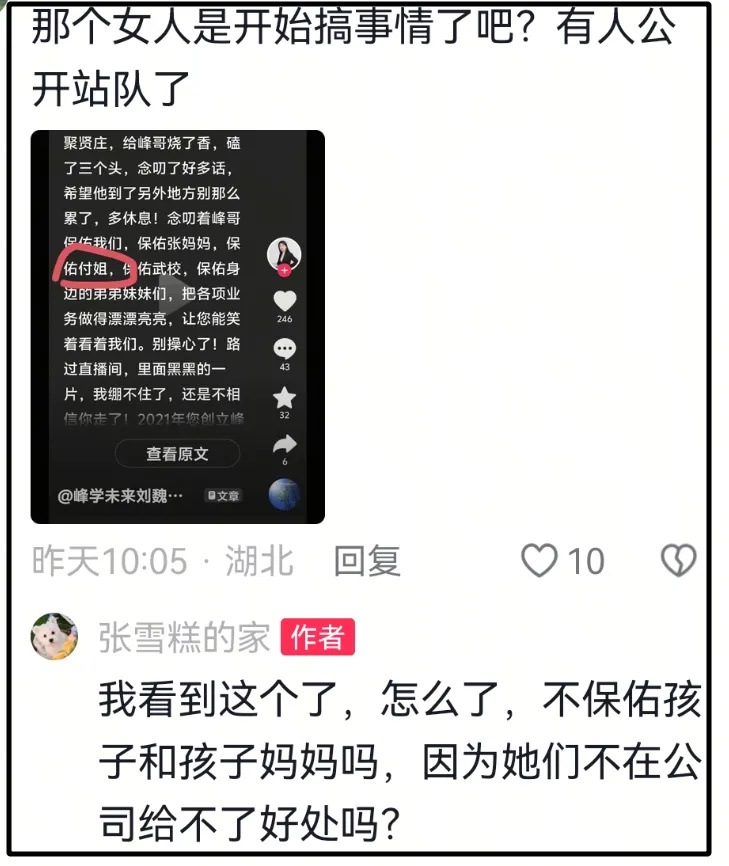Favorite the post via the star icon
The width and height of the screenshot is (729, 866).
coord(284,397)
